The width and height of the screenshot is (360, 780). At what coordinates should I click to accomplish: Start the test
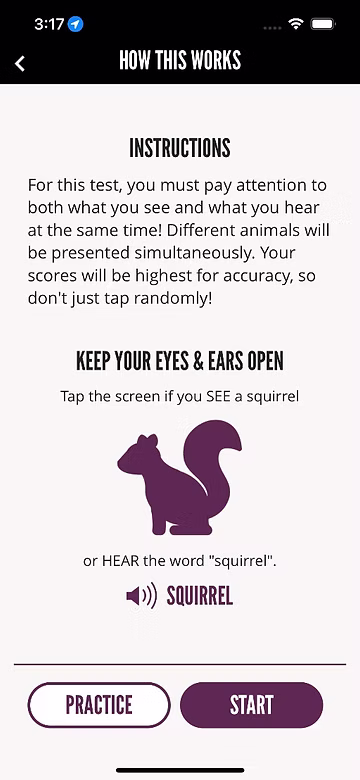point(252,704)
